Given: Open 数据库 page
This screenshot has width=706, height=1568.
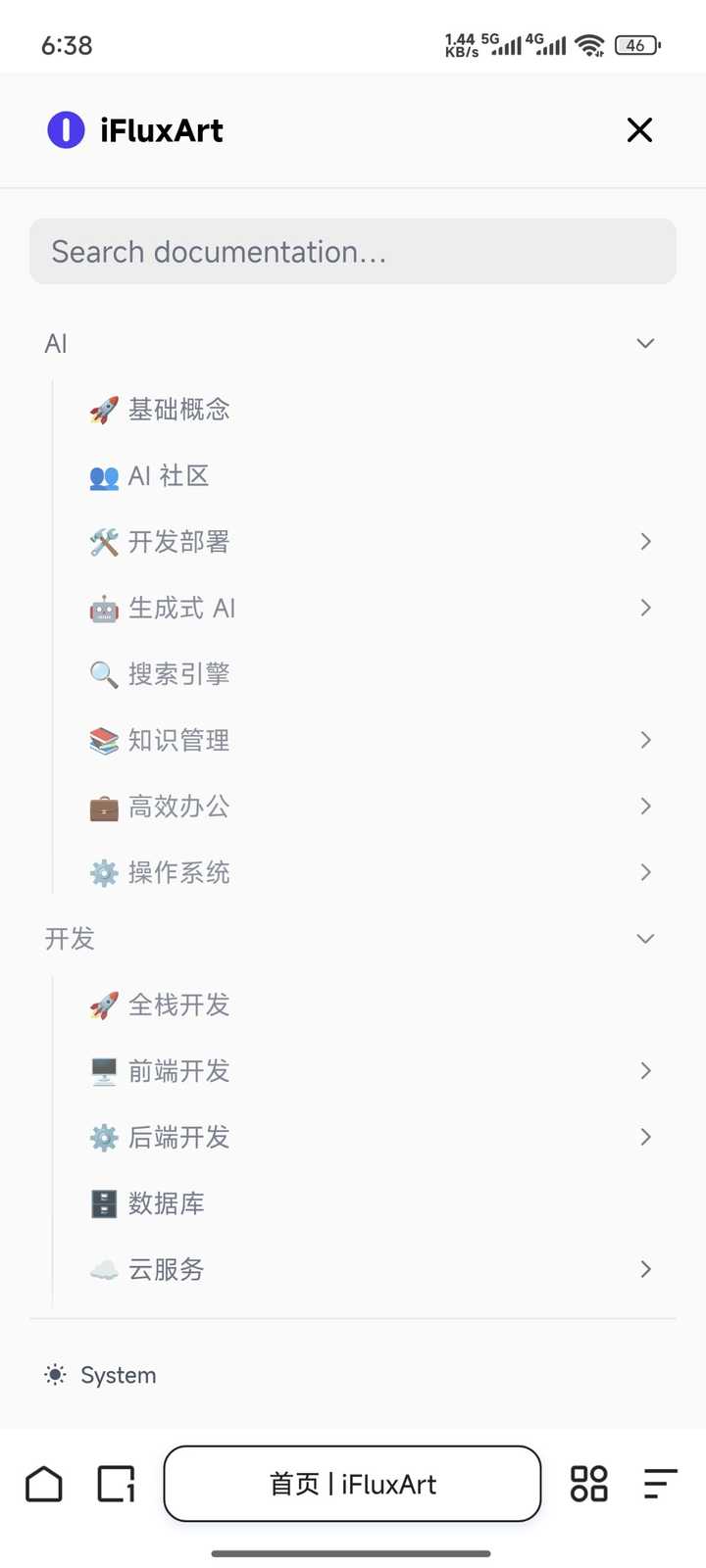Looking at the screenshot, I should pyautogui.click(x=166, y=1203).
